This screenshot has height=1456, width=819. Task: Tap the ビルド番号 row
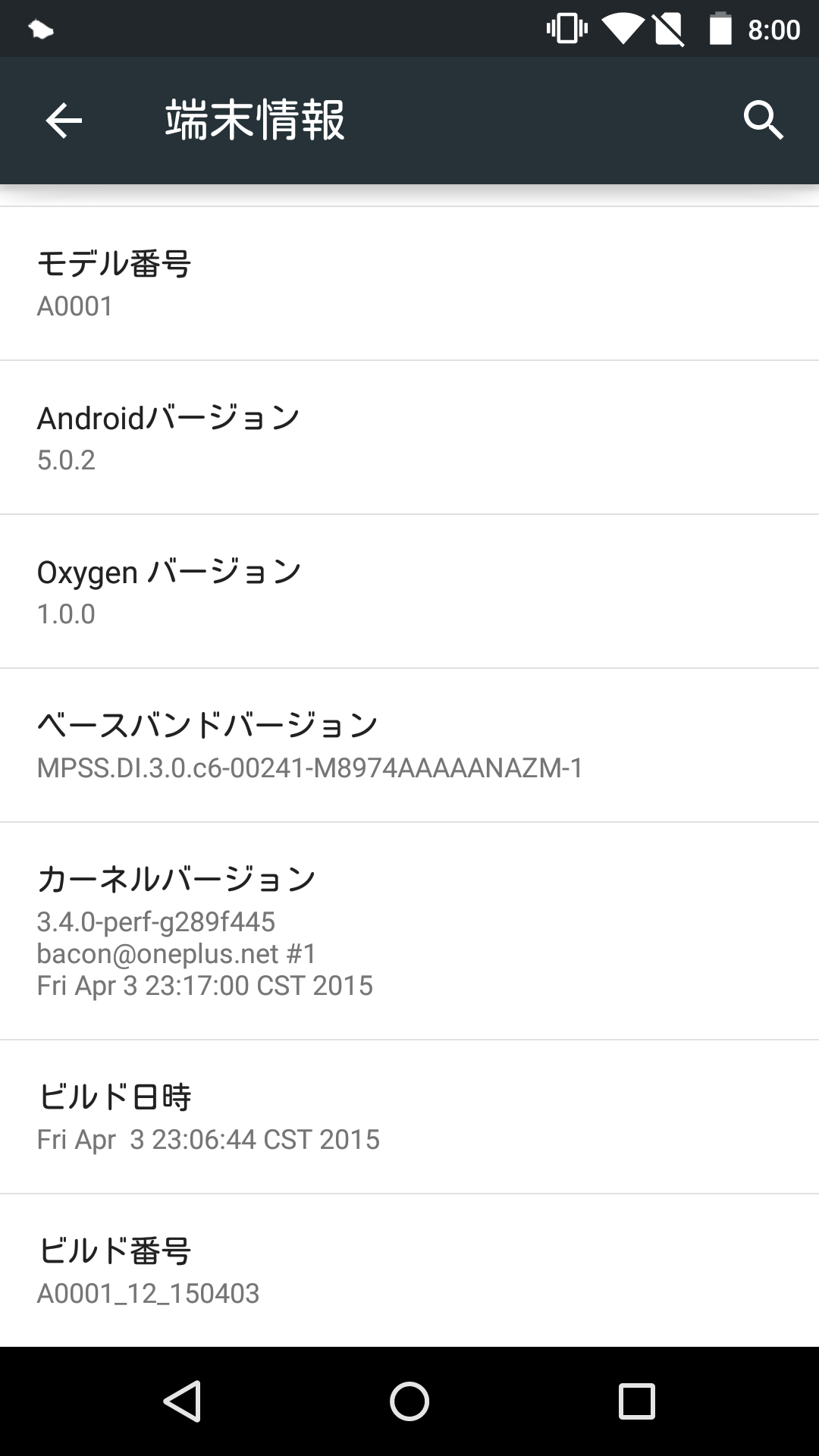click(409, 1270)
